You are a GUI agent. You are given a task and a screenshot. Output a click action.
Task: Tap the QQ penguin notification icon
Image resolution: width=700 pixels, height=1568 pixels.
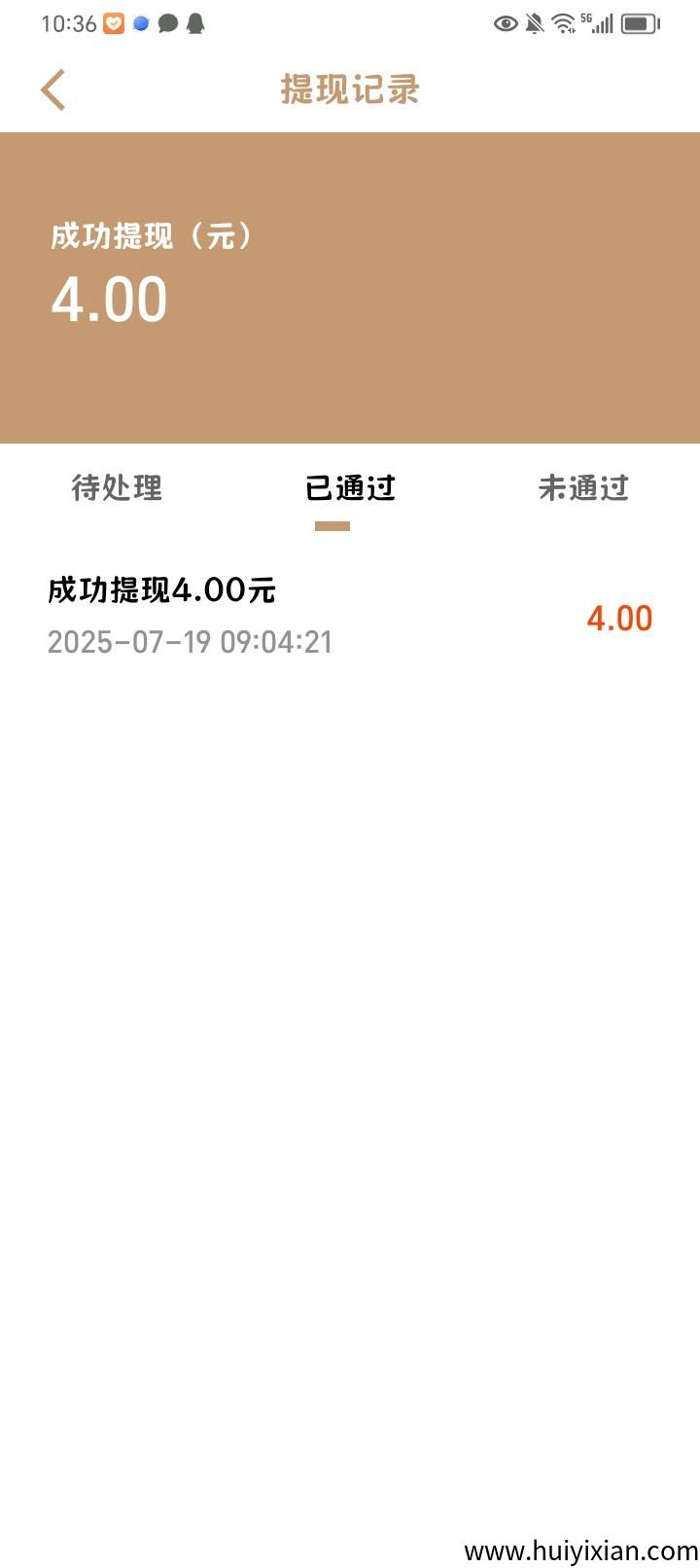[195, 21]
